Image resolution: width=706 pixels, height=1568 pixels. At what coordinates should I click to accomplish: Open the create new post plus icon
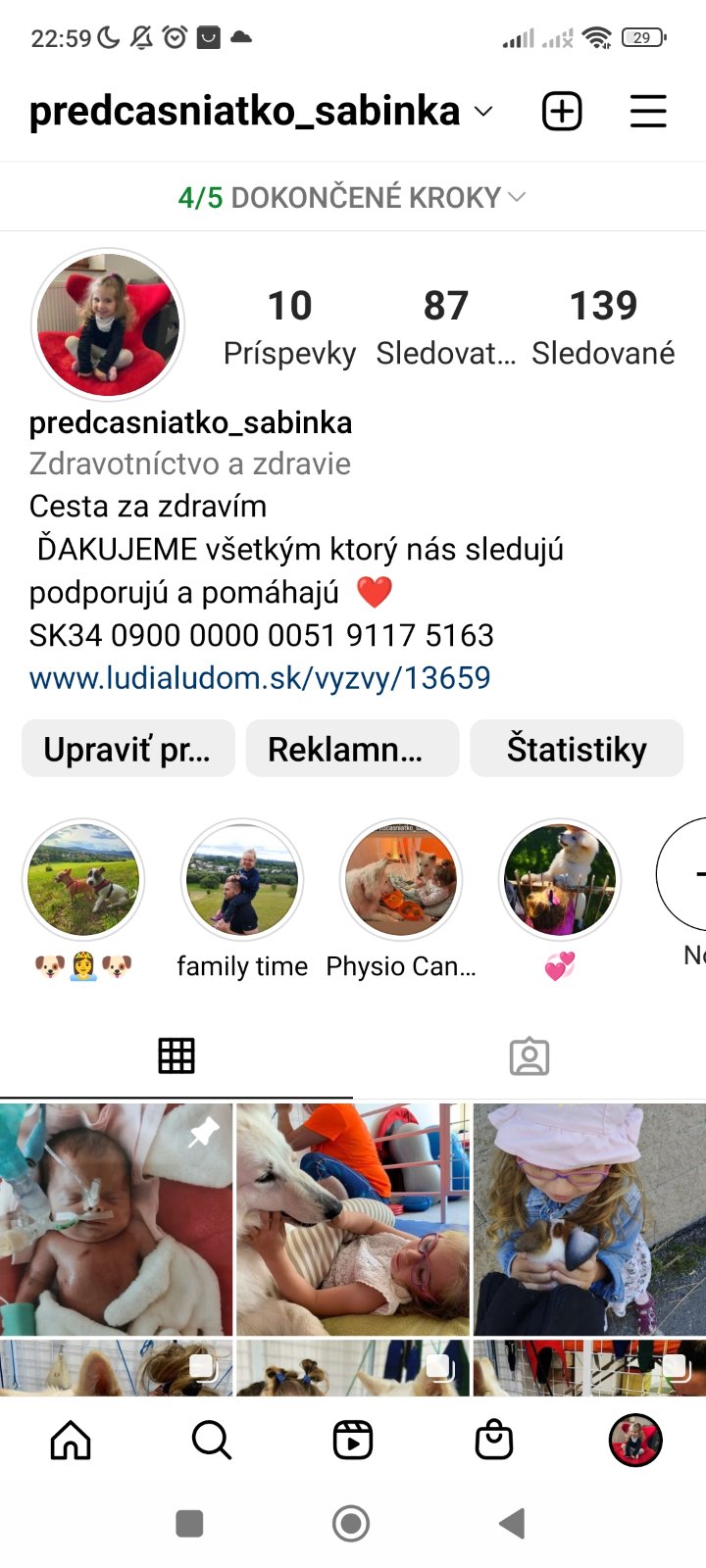coord(562,112)
